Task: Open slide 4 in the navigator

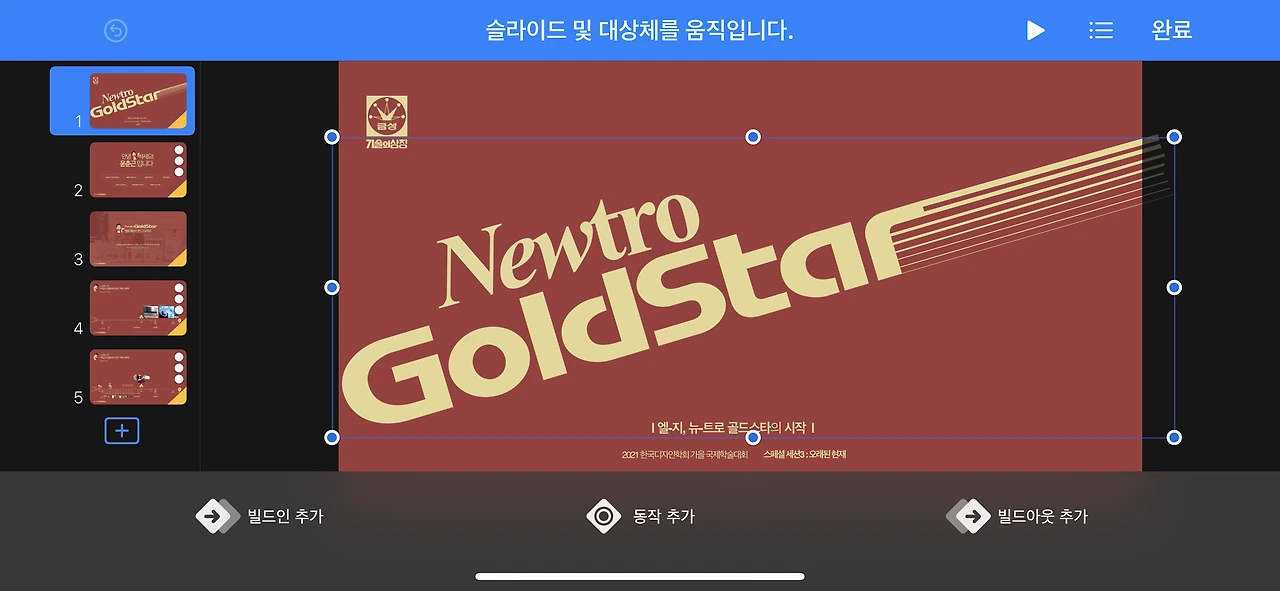Action: (138, 308)
